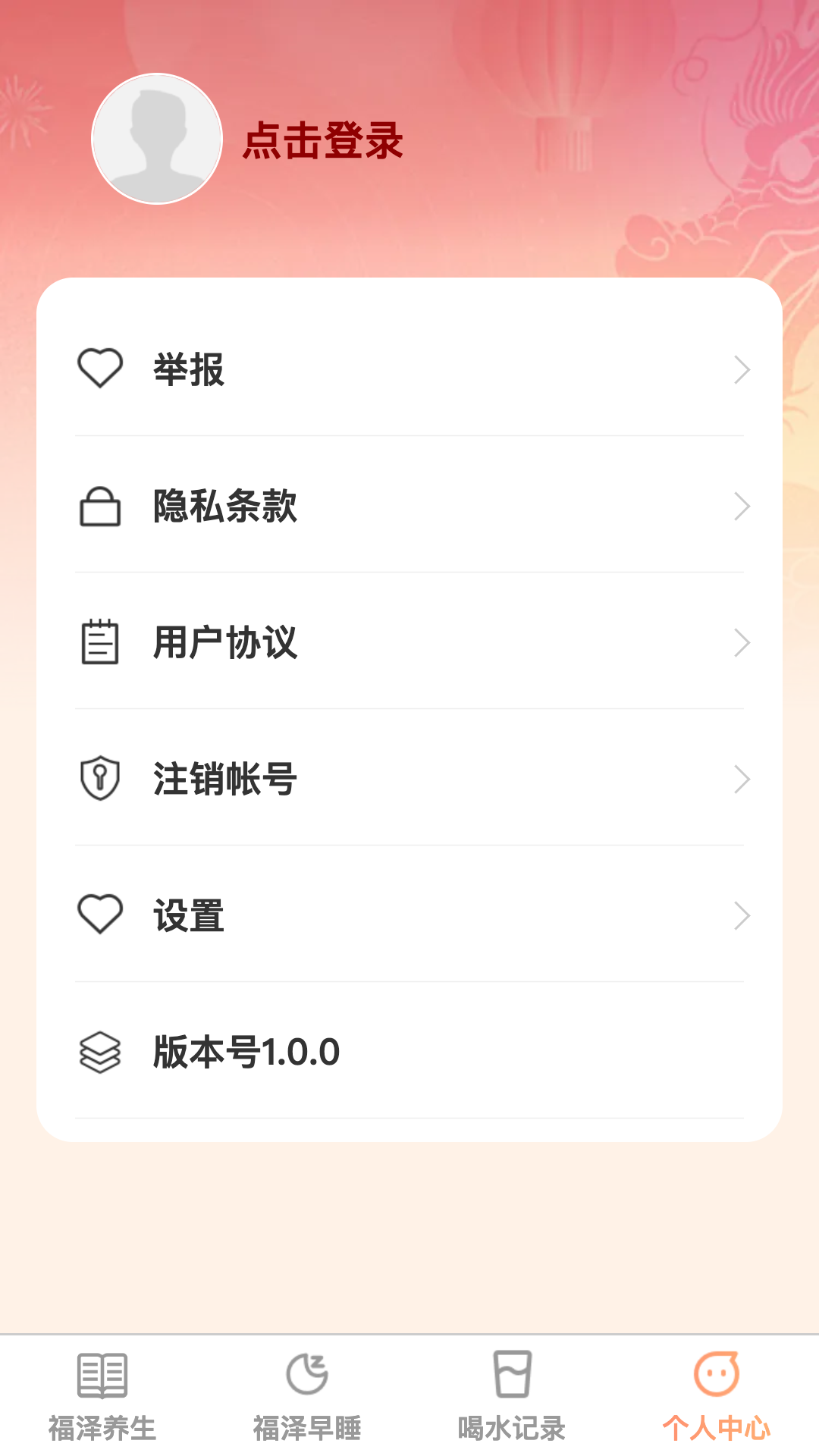Viewport: 819px width, 1456px height.
Task: Tap the default profile avatar
Action: 157,139
